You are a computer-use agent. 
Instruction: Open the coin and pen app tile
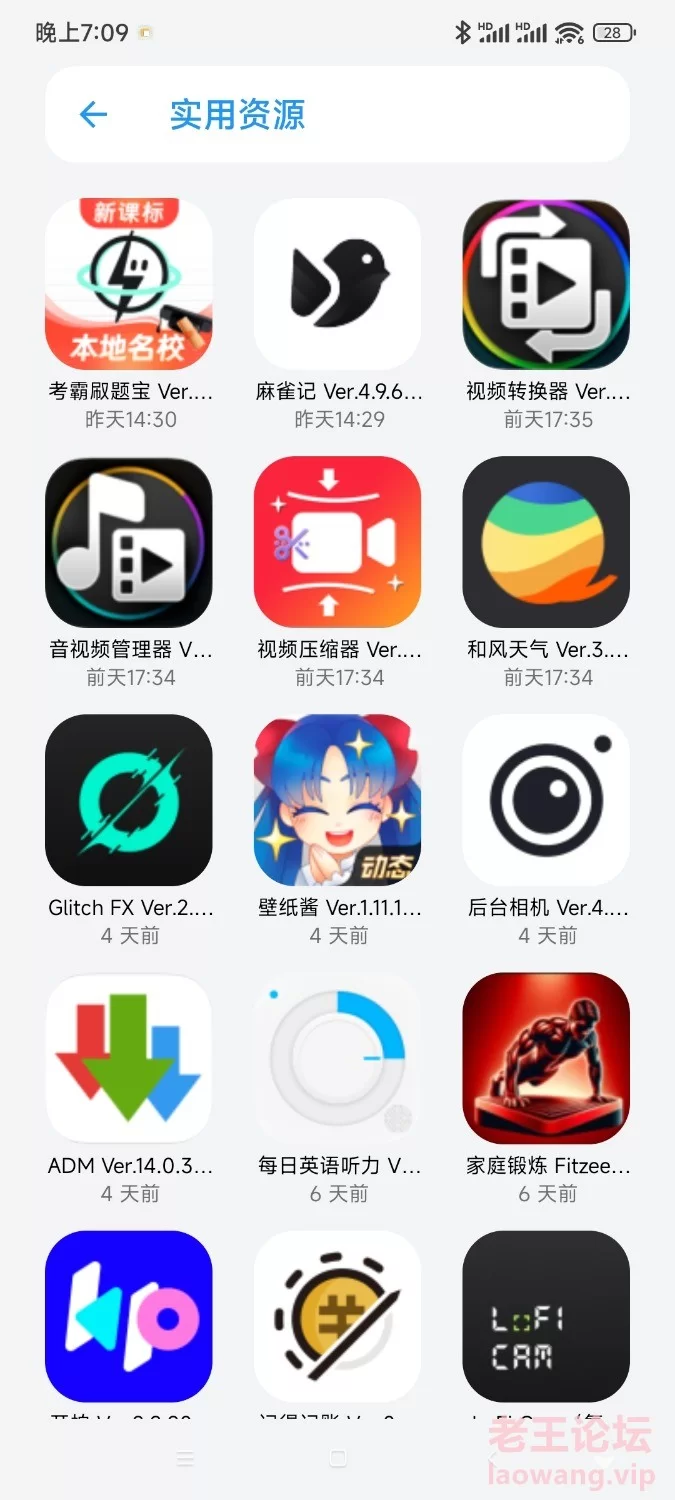[338, 1315]
